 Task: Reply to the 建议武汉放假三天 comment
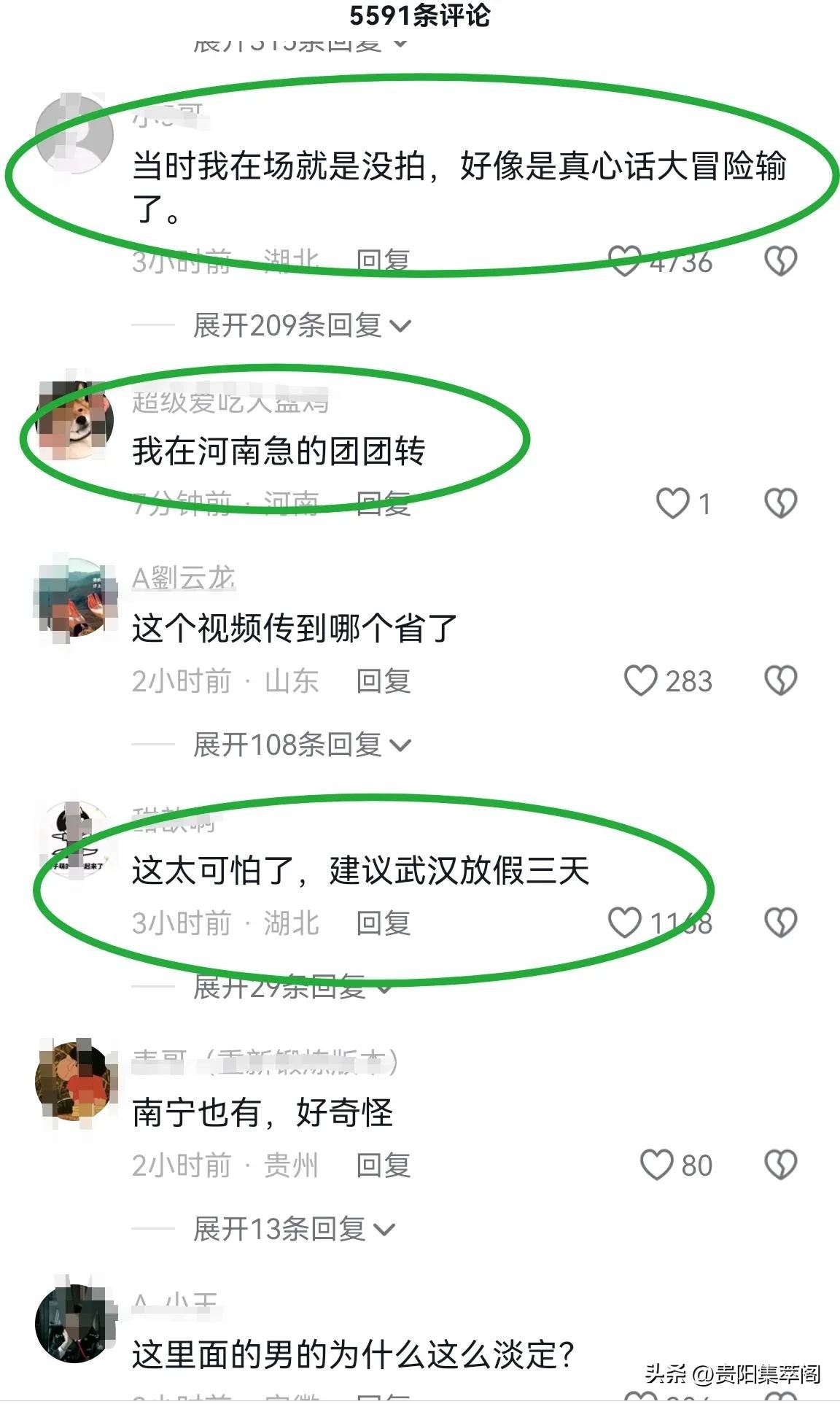point(383,923)
